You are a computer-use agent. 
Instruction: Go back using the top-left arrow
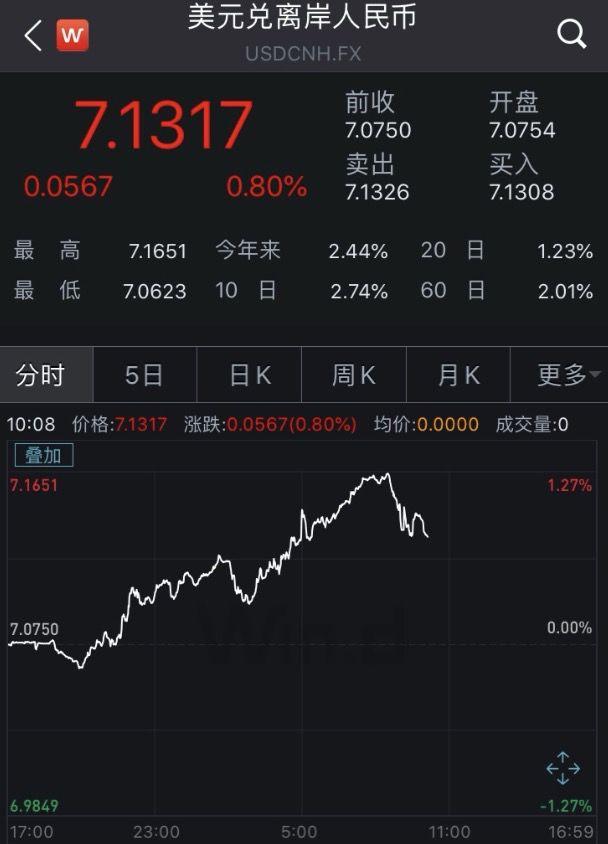coord(34,36)
